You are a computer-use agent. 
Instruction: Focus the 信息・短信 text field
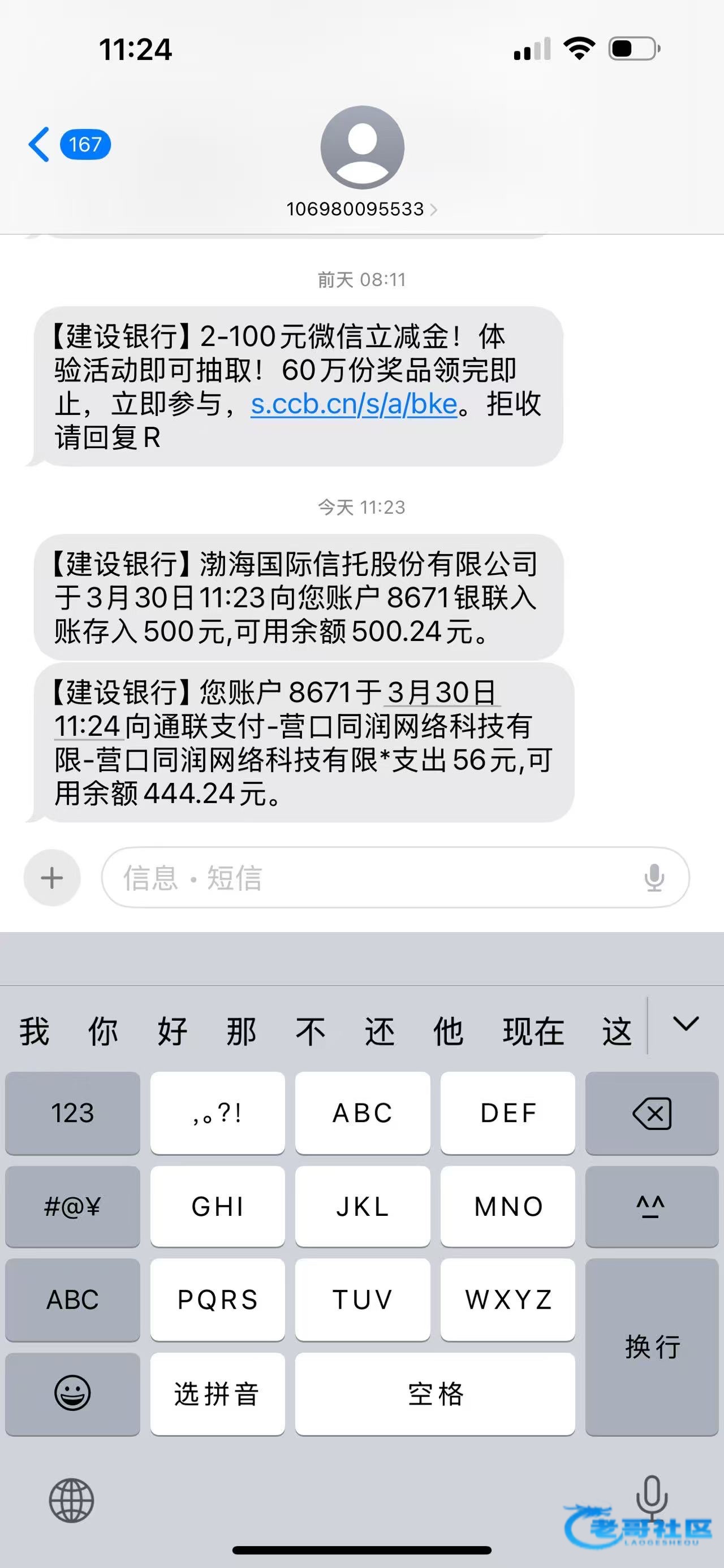click(x=365, y=878)
